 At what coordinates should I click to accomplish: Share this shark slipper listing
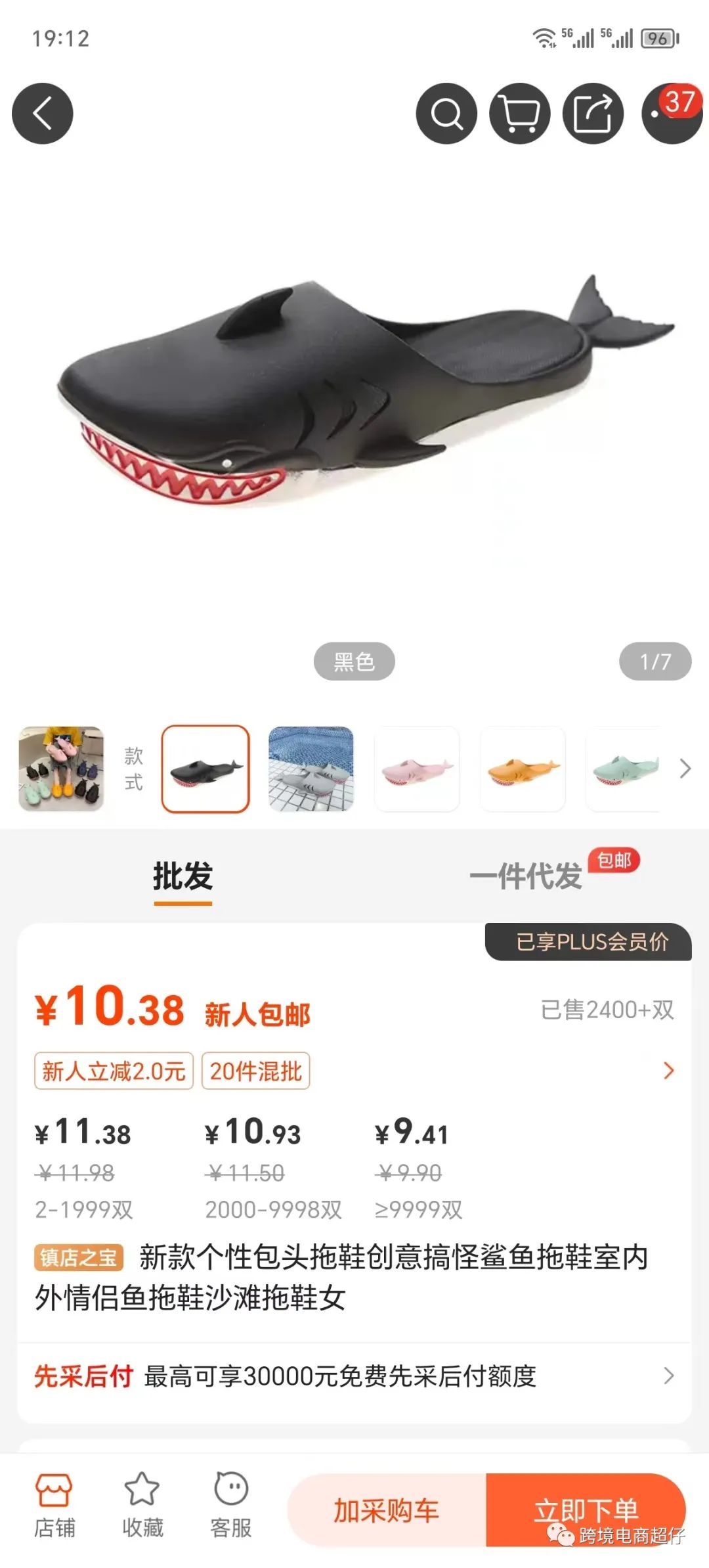tap(593, 114)
